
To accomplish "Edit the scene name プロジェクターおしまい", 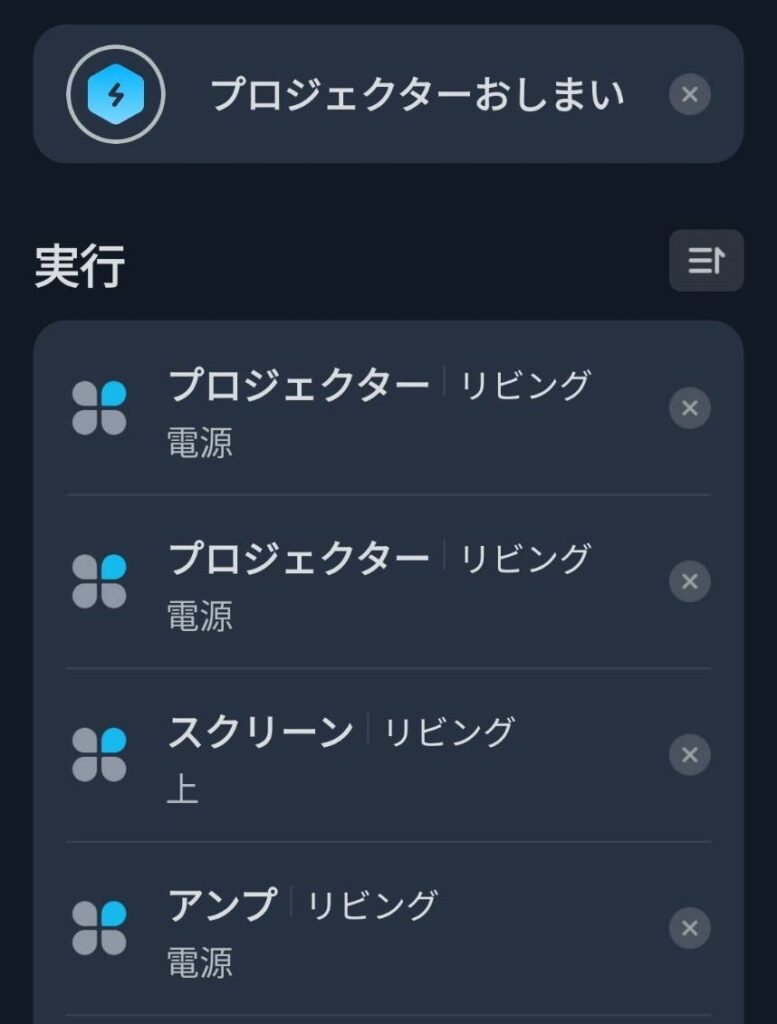I will click(x=417, y=95).
